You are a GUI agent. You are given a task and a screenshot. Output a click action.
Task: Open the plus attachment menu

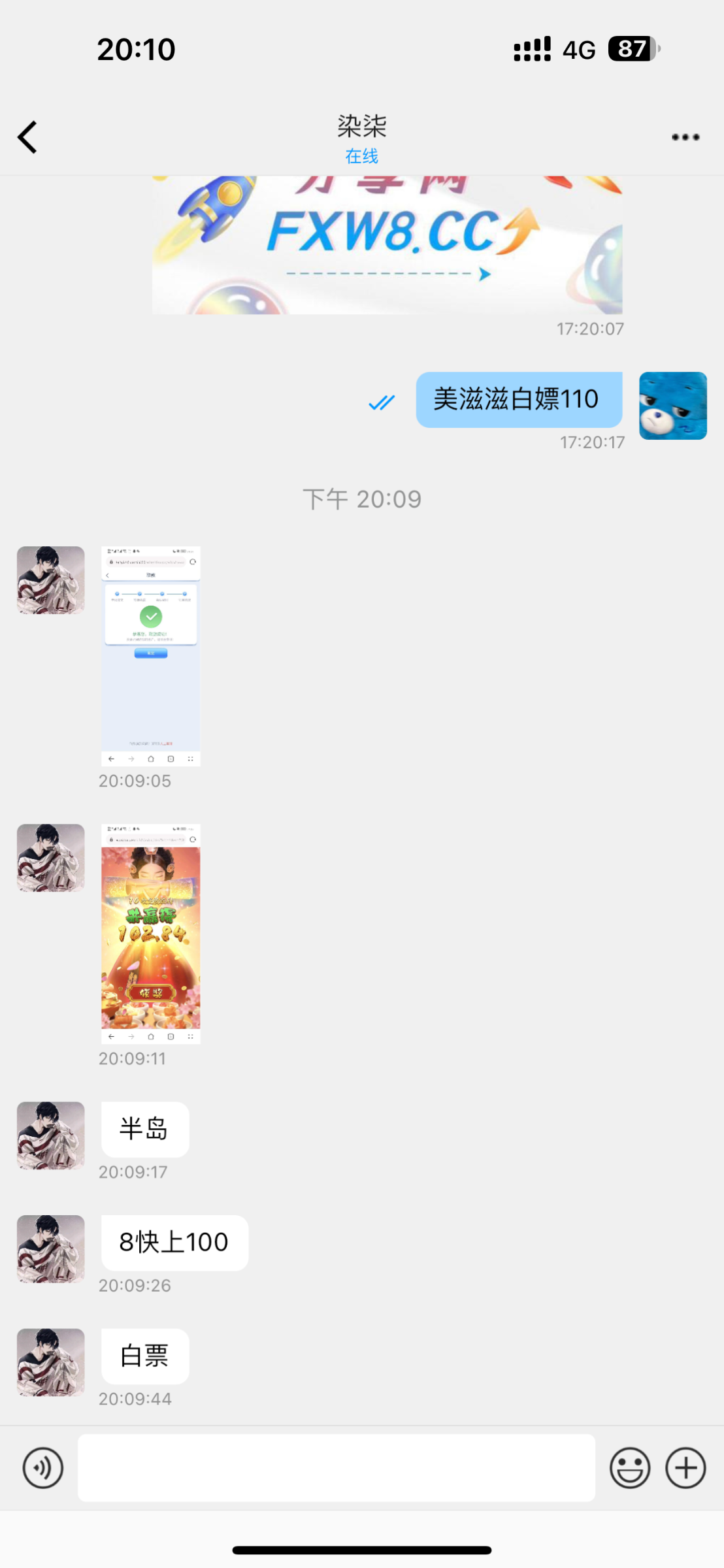(x=685, y=1468)
